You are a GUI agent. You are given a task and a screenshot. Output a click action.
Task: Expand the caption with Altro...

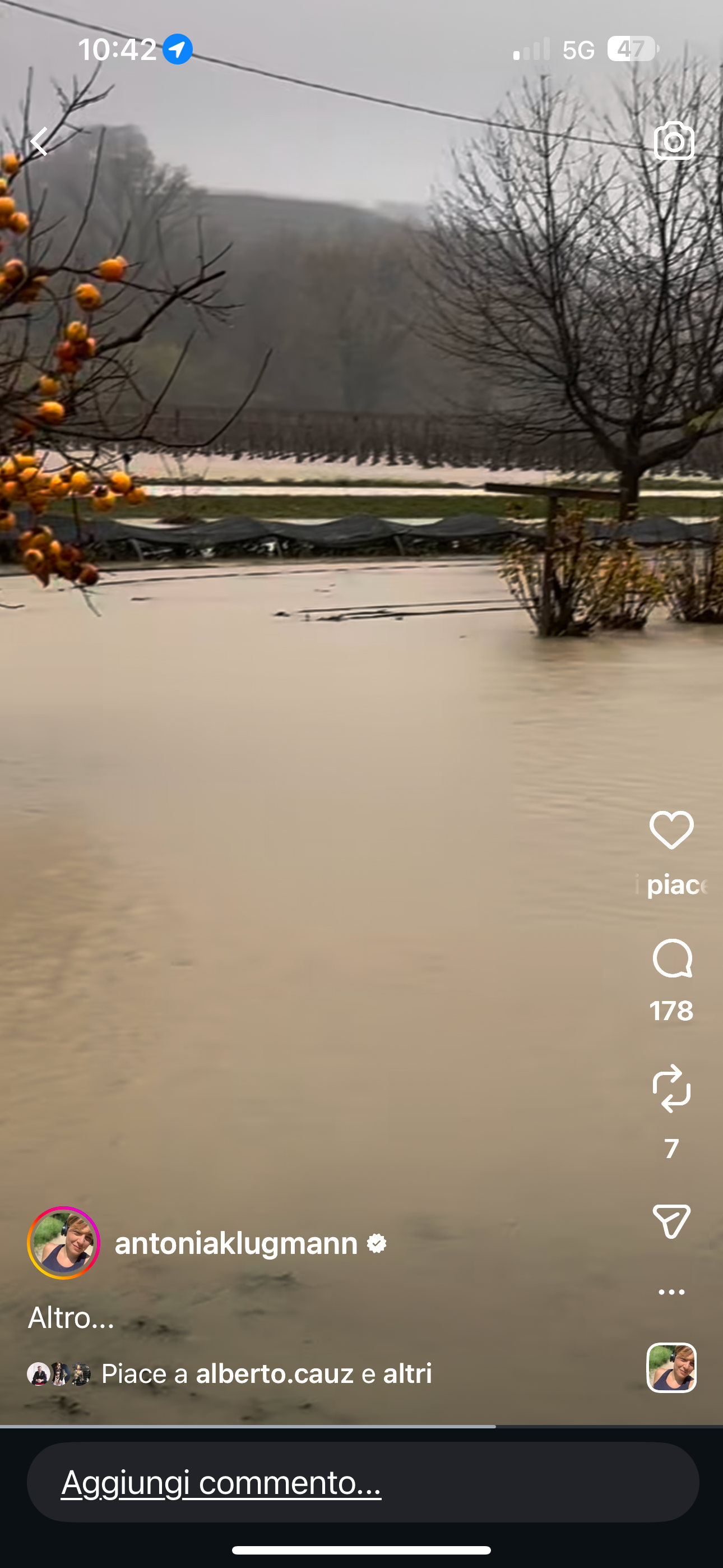[x=71, y=1318]
